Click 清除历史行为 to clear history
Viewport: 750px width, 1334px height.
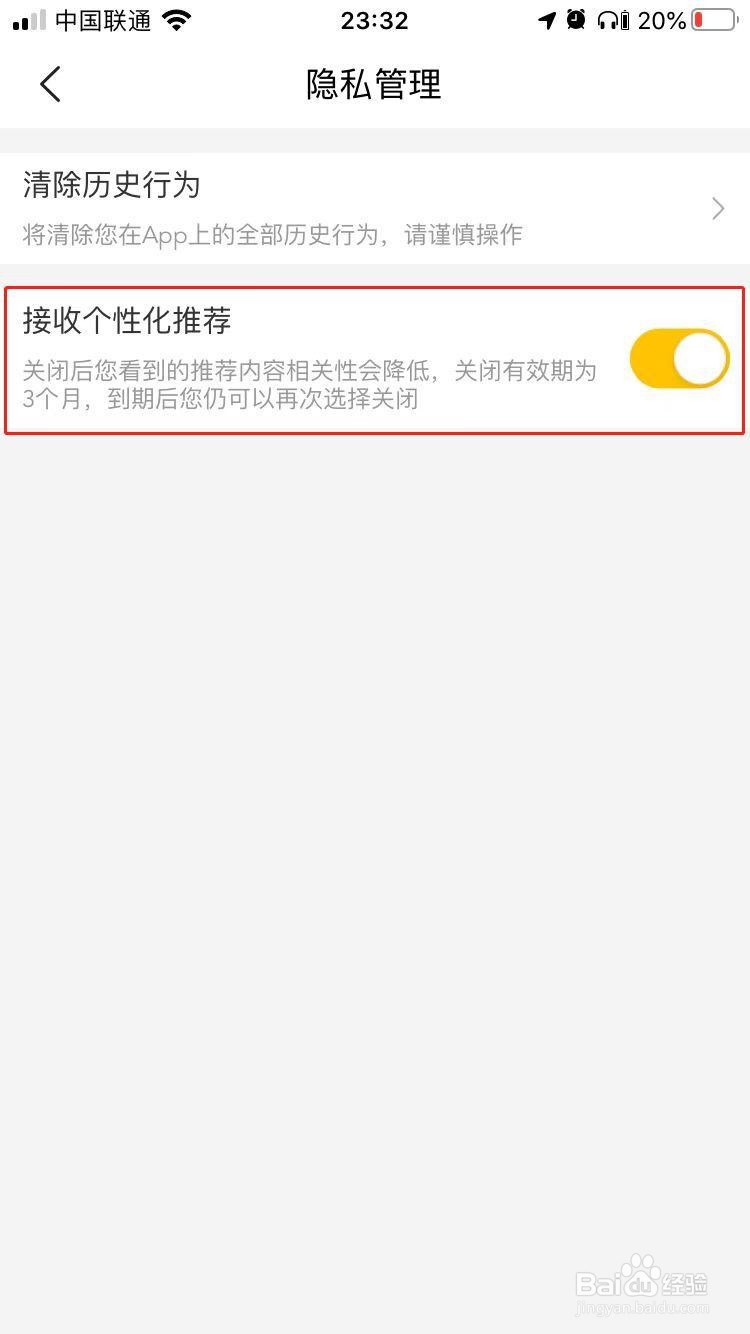pos(110,186)
